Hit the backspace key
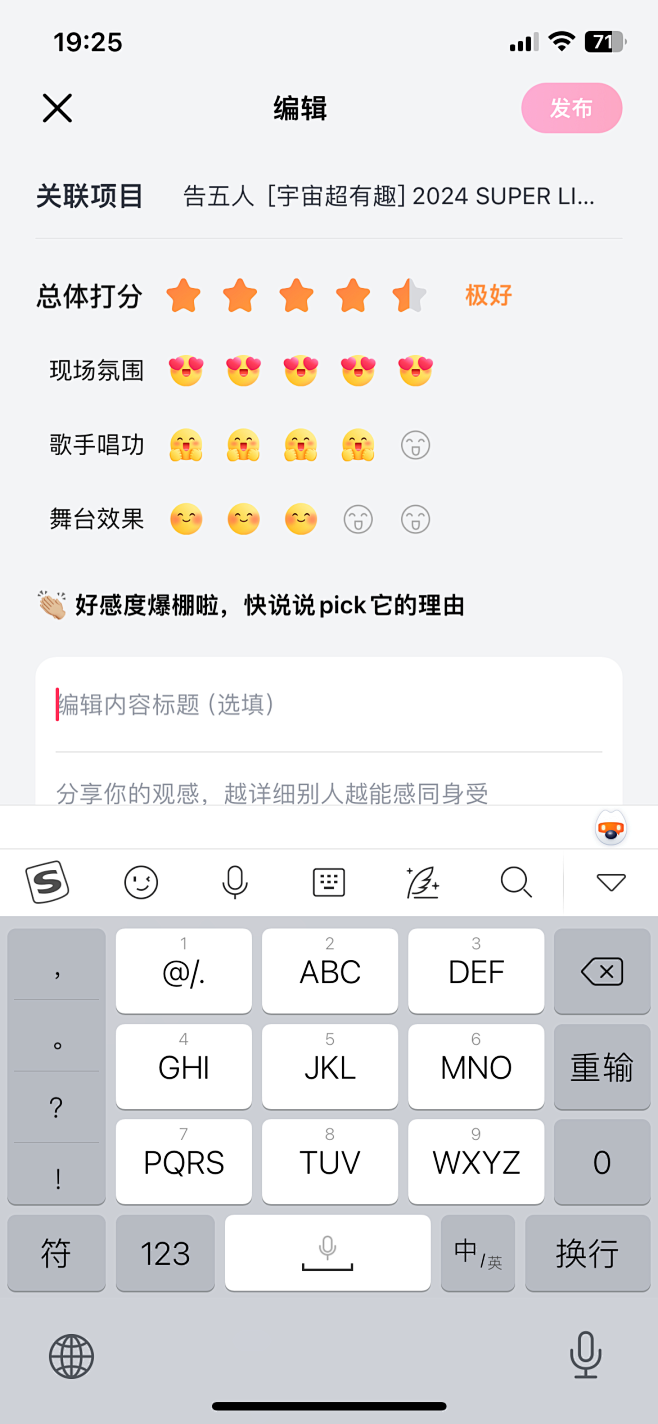Screen dimensions: 658x1424 [x=602, y=971]
